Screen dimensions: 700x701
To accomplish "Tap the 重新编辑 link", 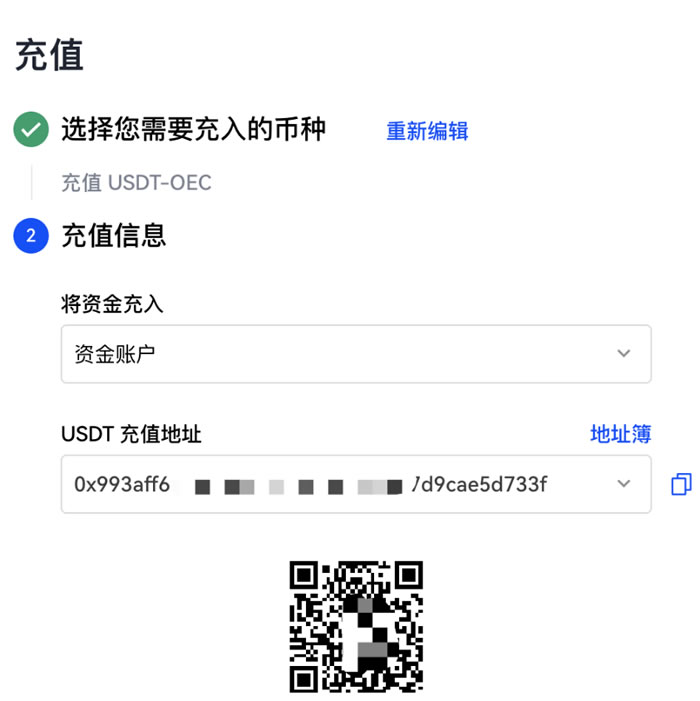I will (427, 131).
